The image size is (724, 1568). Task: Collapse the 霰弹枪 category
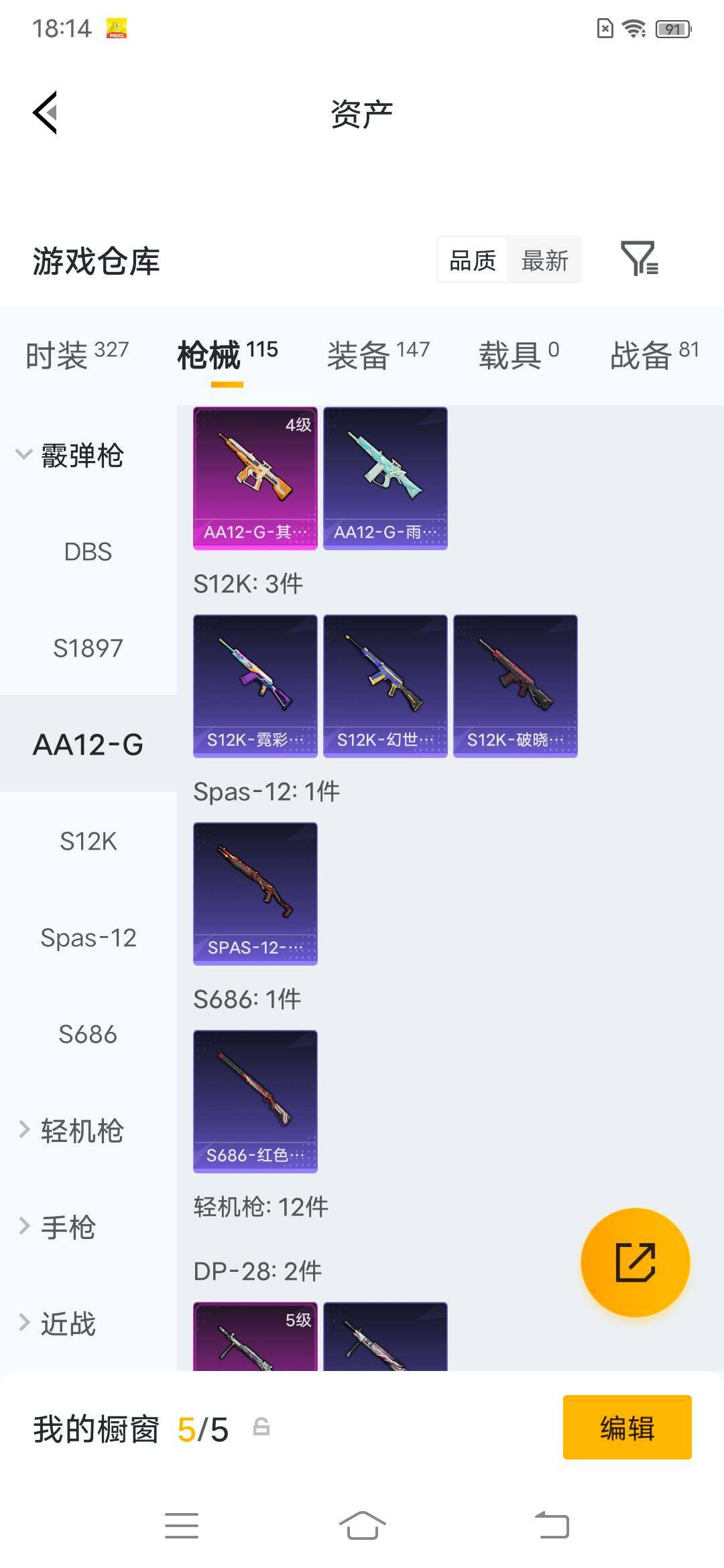70,455
